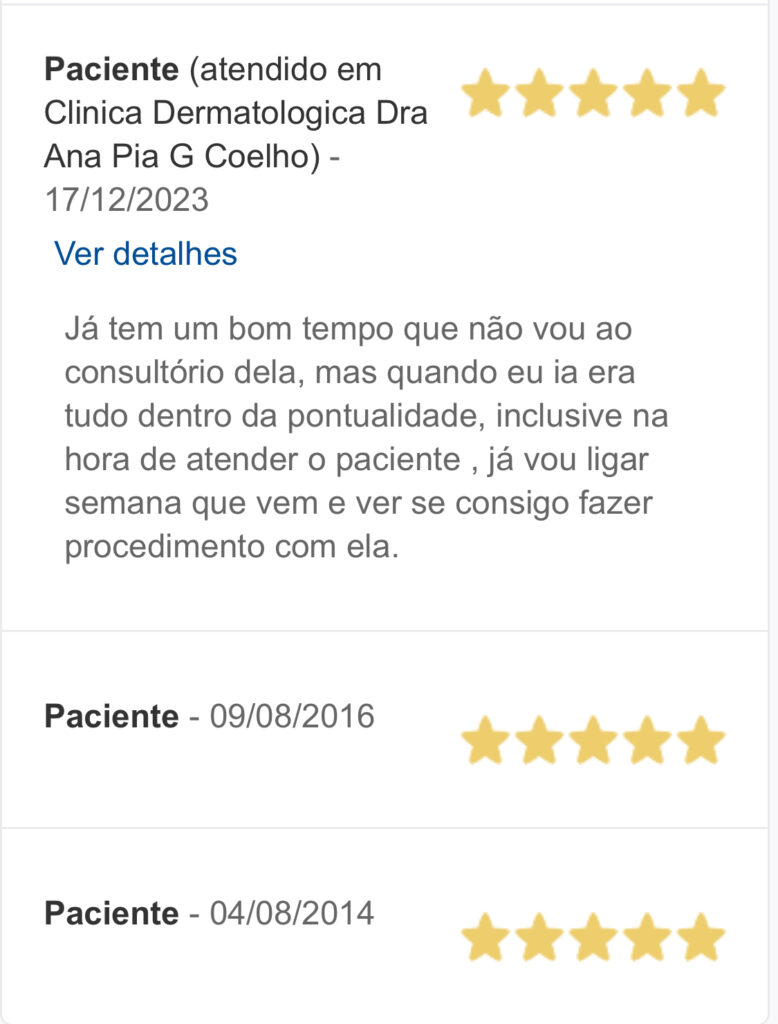Screen dimensions: 778x1024
Task: Open the Ver detalhes link
Action: coord(146,254)
